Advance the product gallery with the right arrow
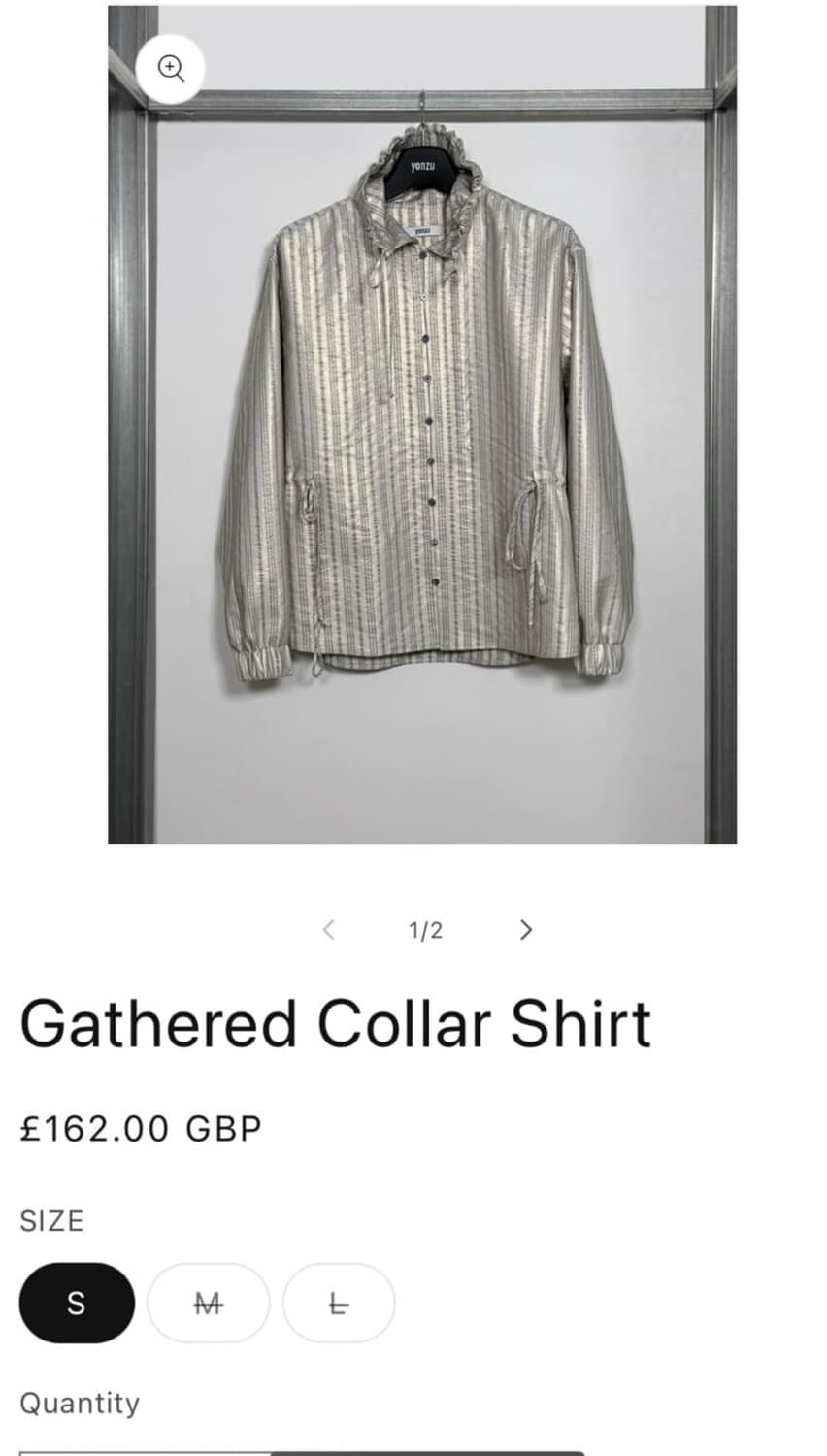827x1456 pixels. (524, 929)
